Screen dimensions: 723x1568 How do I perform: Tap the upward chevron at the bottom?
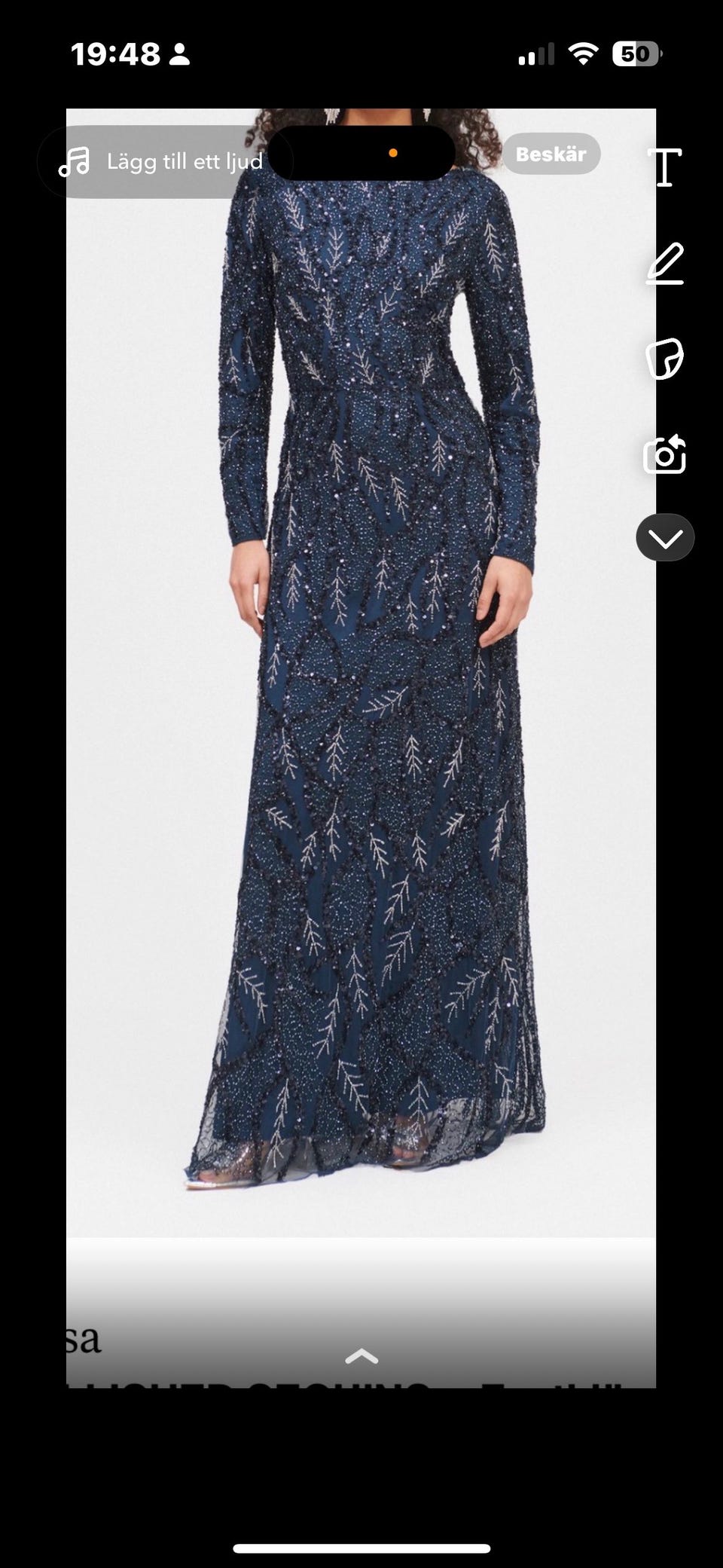pos(361,1356)
